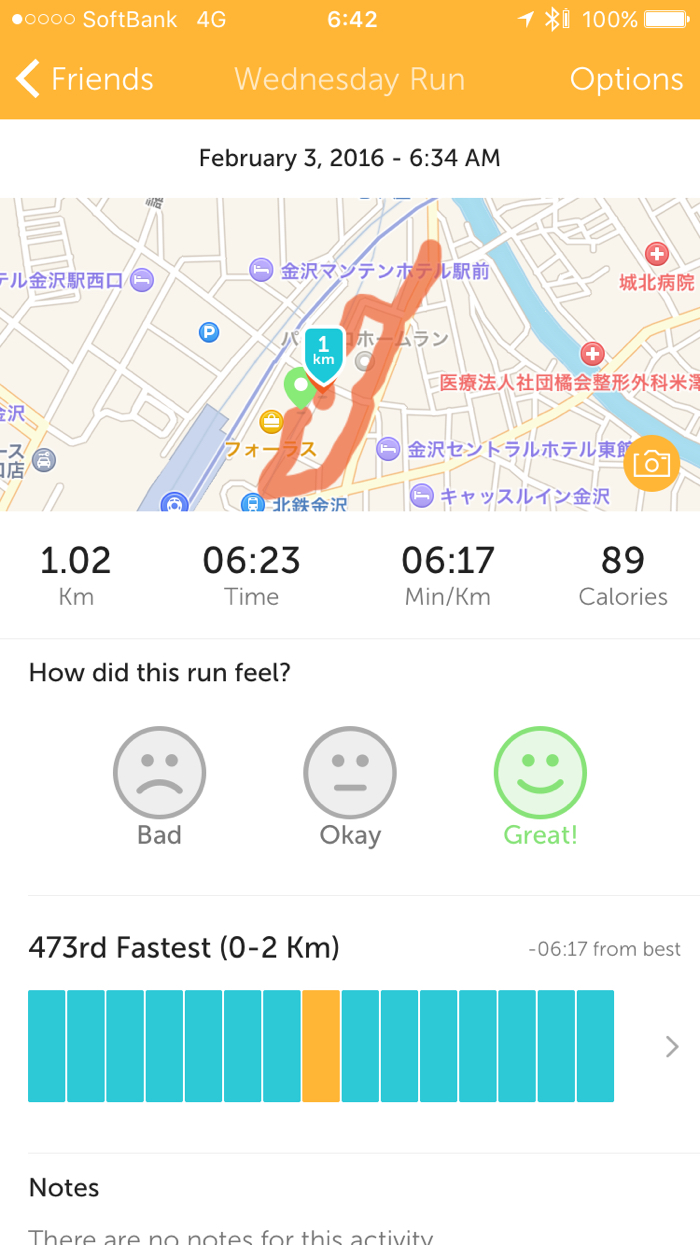
Task: Open the run route map
Action: (x=350, y=355)
